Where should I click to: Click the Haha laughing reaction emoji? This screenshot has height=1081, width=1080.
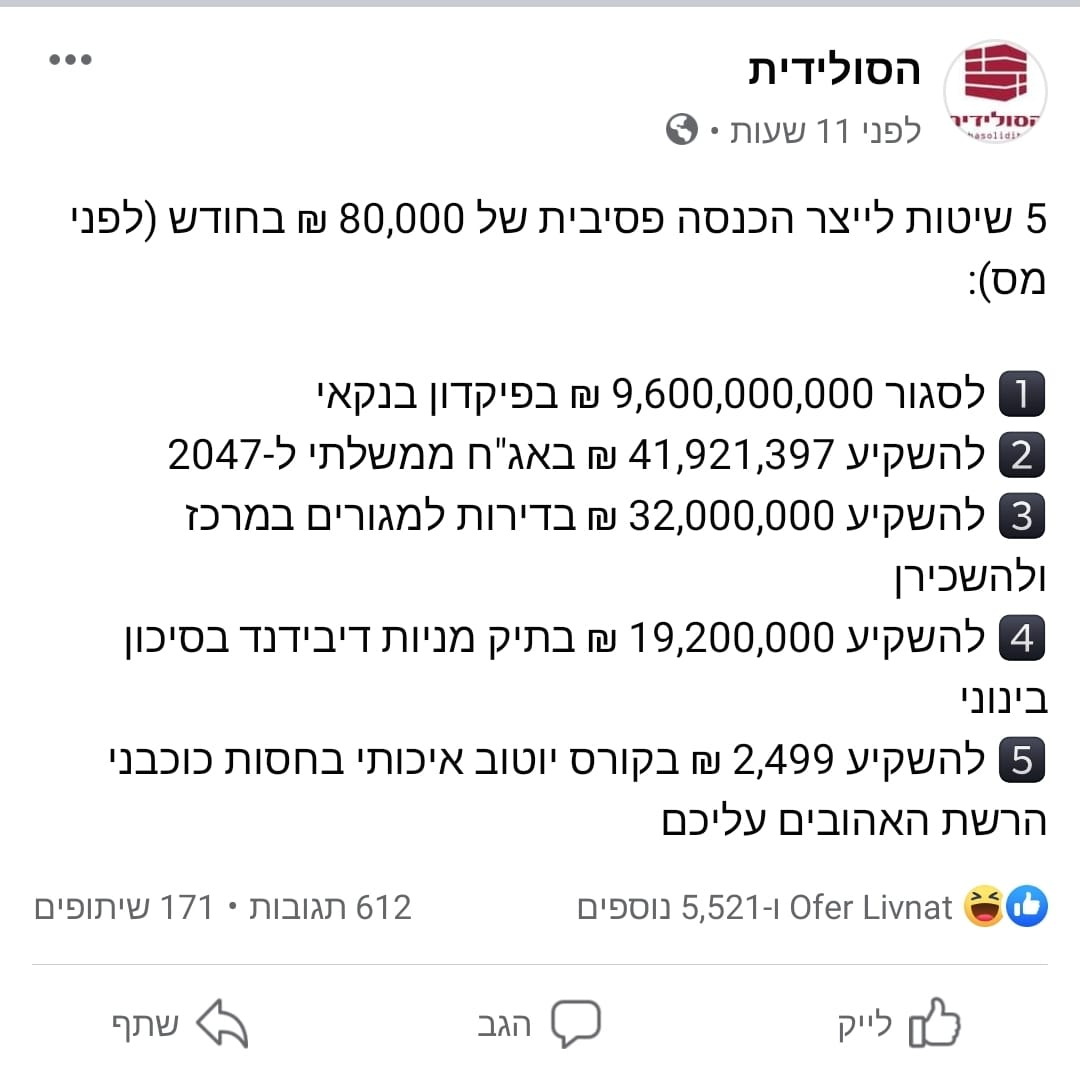[985, 906]
